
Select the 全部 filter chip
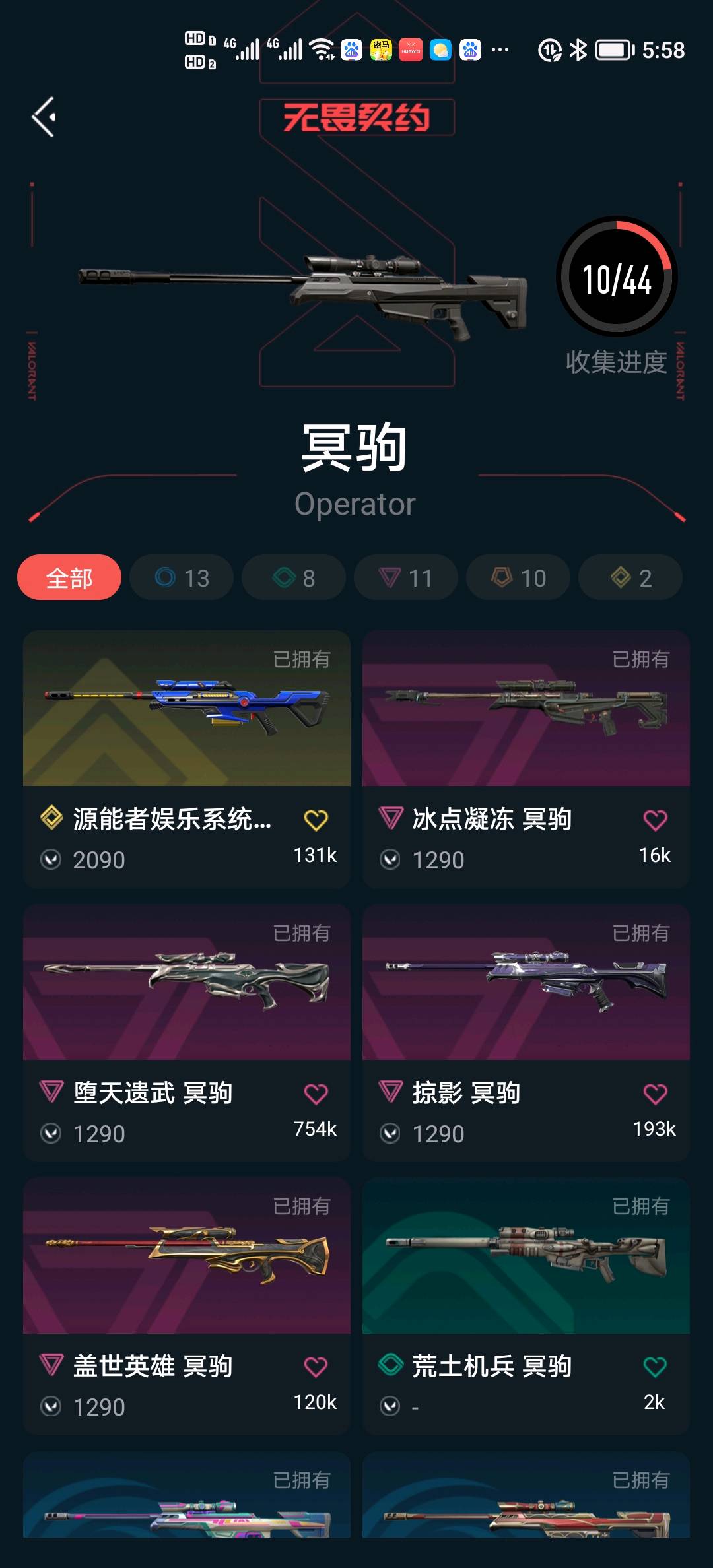point(69,577)
